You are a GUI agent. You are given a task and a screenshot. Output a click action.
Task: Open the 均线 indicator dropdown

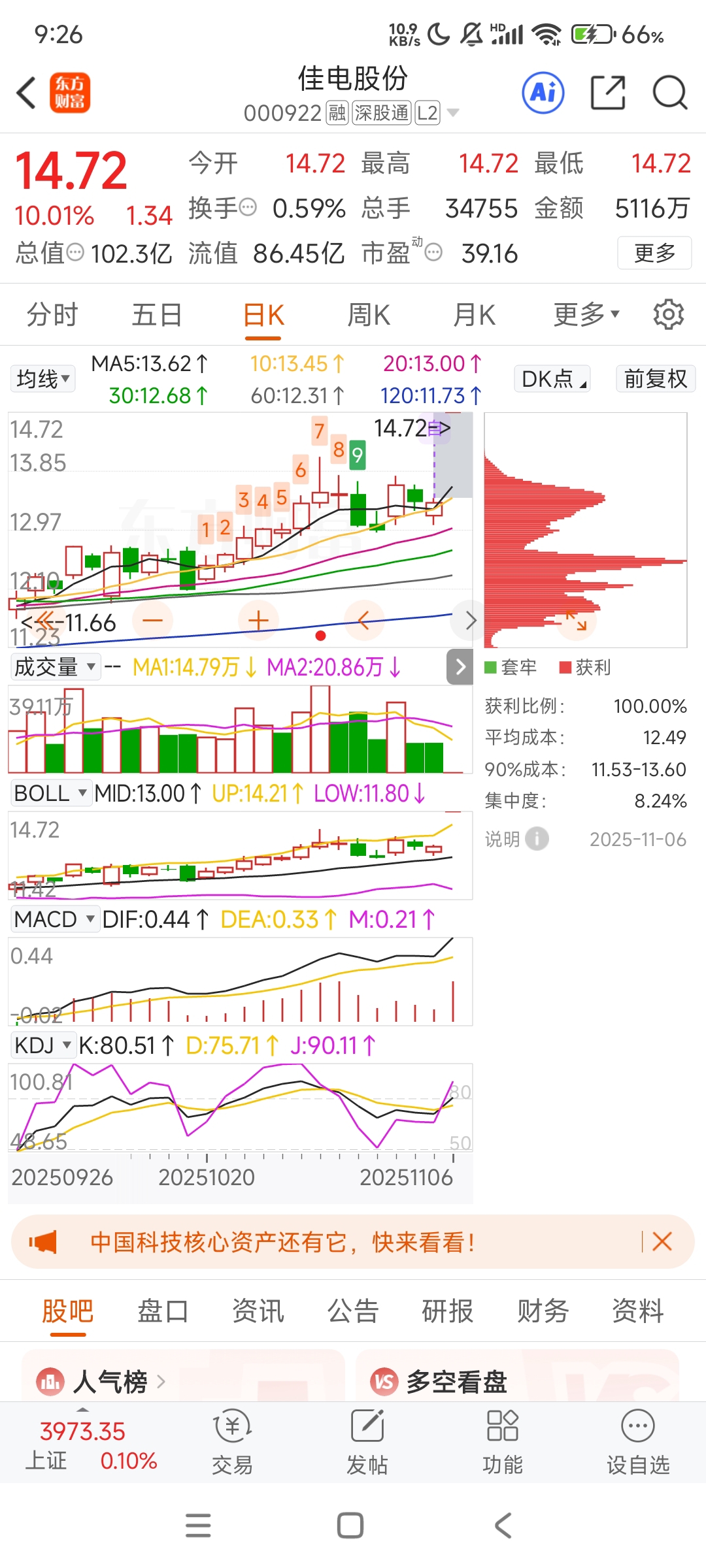43,379
